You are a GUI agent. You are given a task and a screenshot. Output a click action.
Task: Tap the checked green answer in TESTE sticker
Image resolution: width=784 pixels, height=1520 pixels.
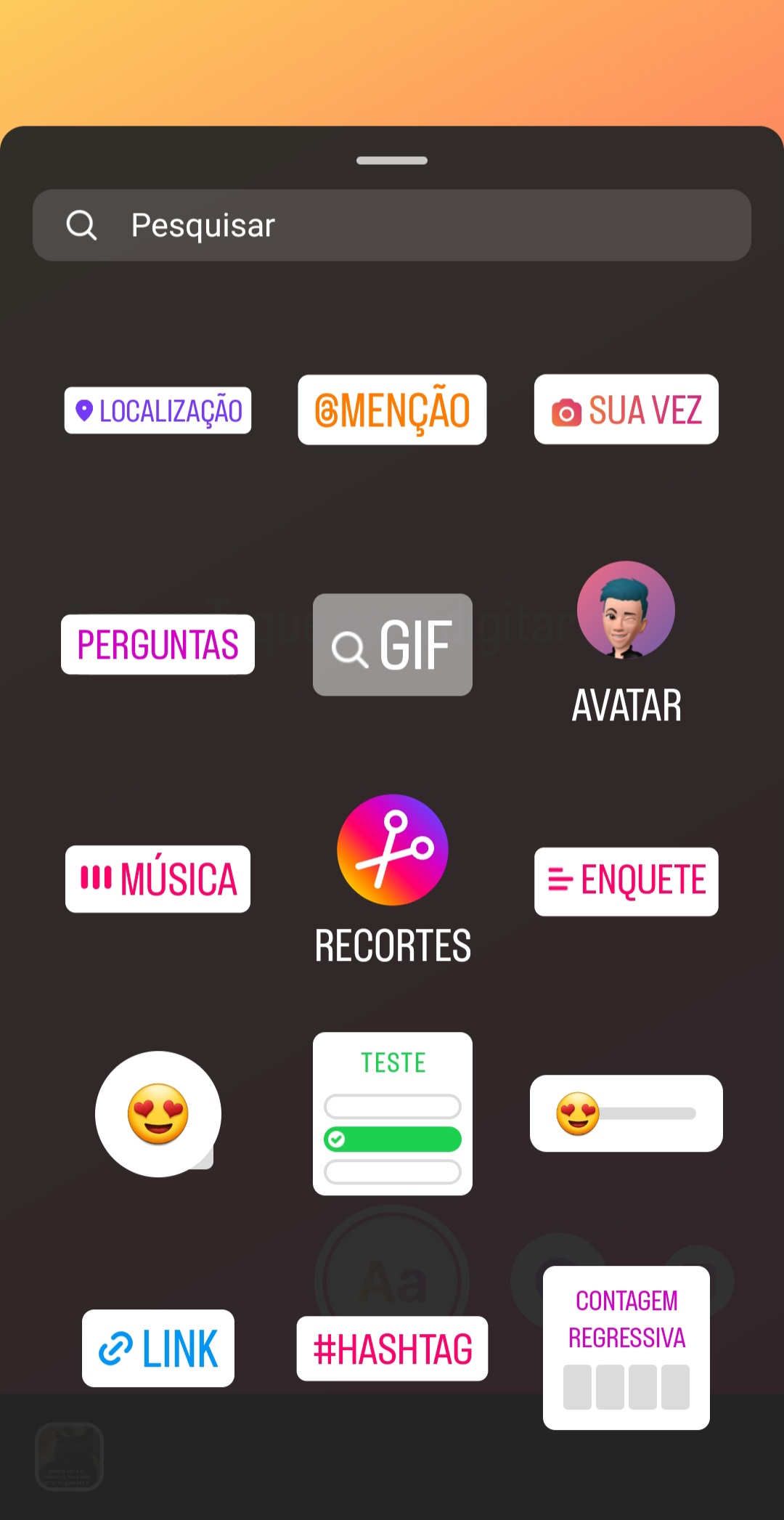point(392,1140)
